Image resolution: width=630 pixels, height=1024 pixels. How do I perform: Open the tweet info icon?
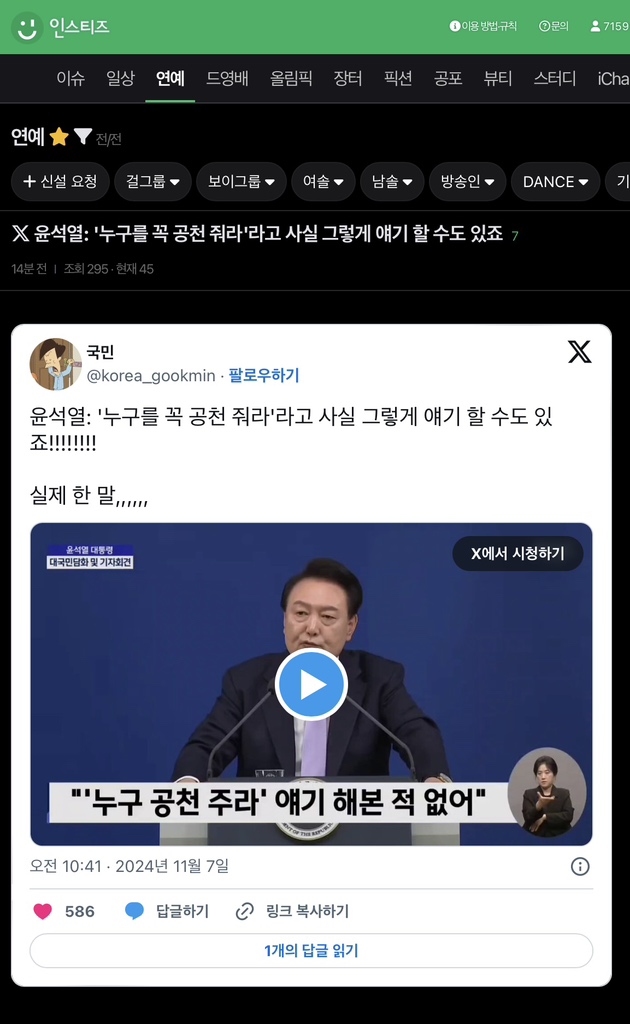579,866
